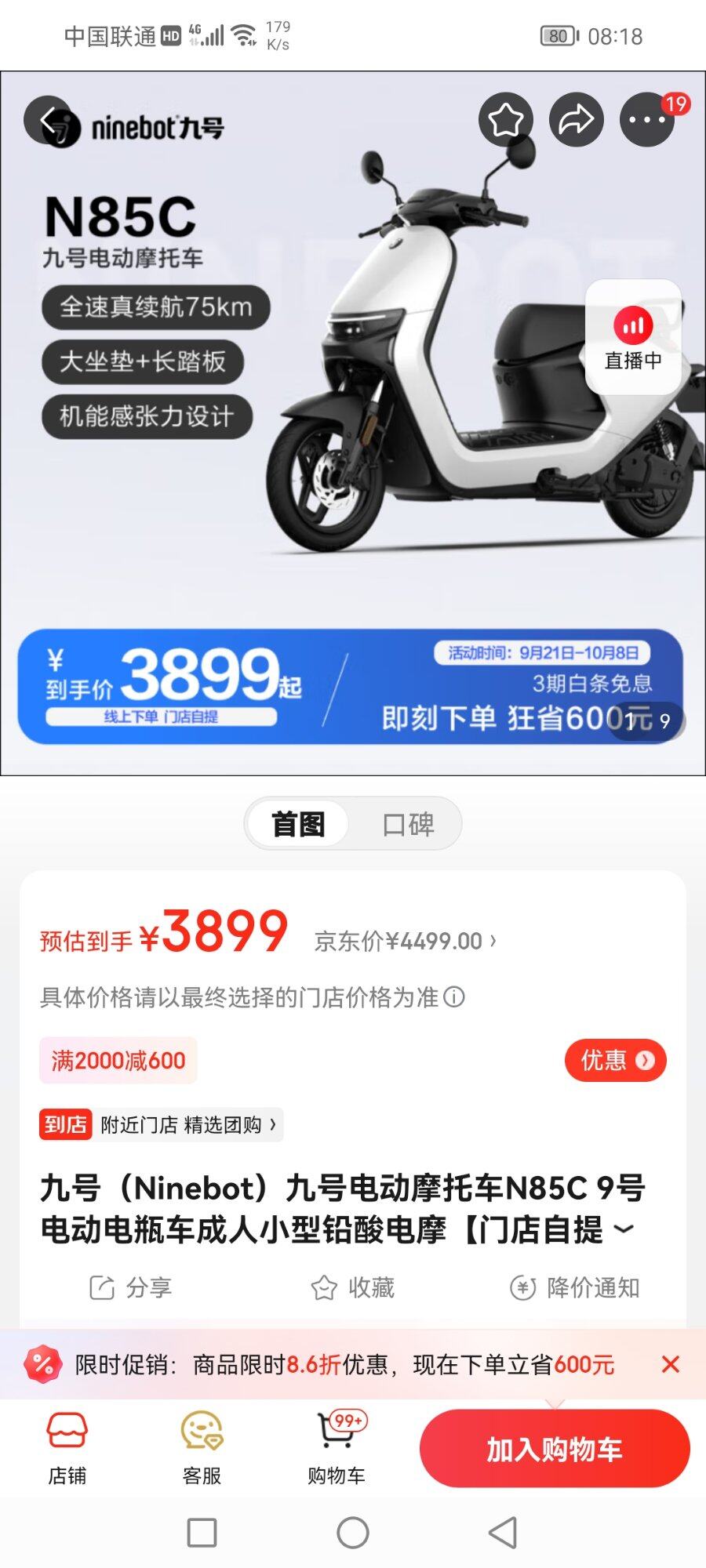Viewport: 706px width, 1568px height.
Task: View the 京东价¥4499.00 price details
Action: pos(405,941)
